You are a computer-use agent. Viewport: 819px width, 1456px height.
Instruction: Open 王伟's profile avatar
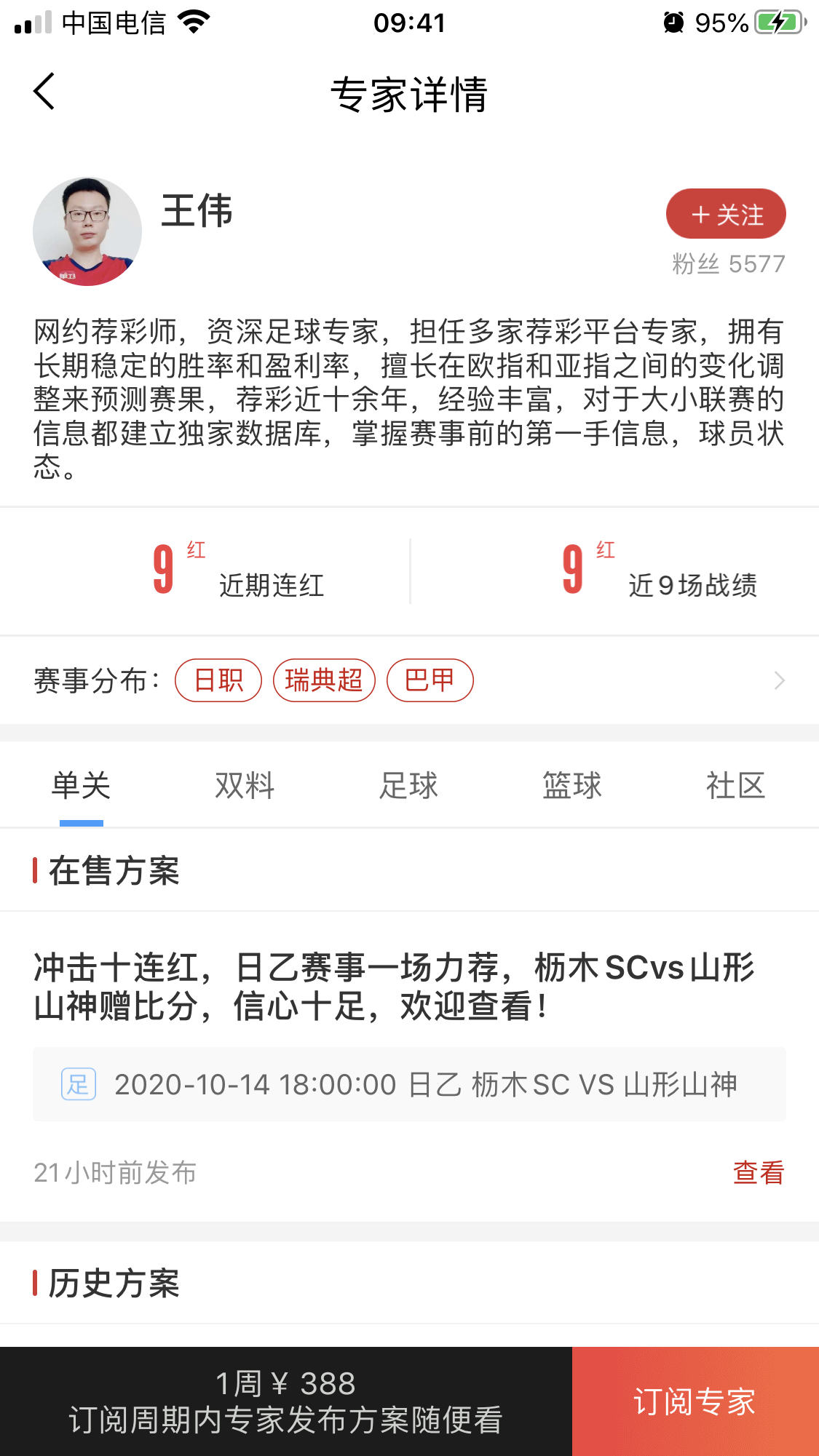coord(87,231)
